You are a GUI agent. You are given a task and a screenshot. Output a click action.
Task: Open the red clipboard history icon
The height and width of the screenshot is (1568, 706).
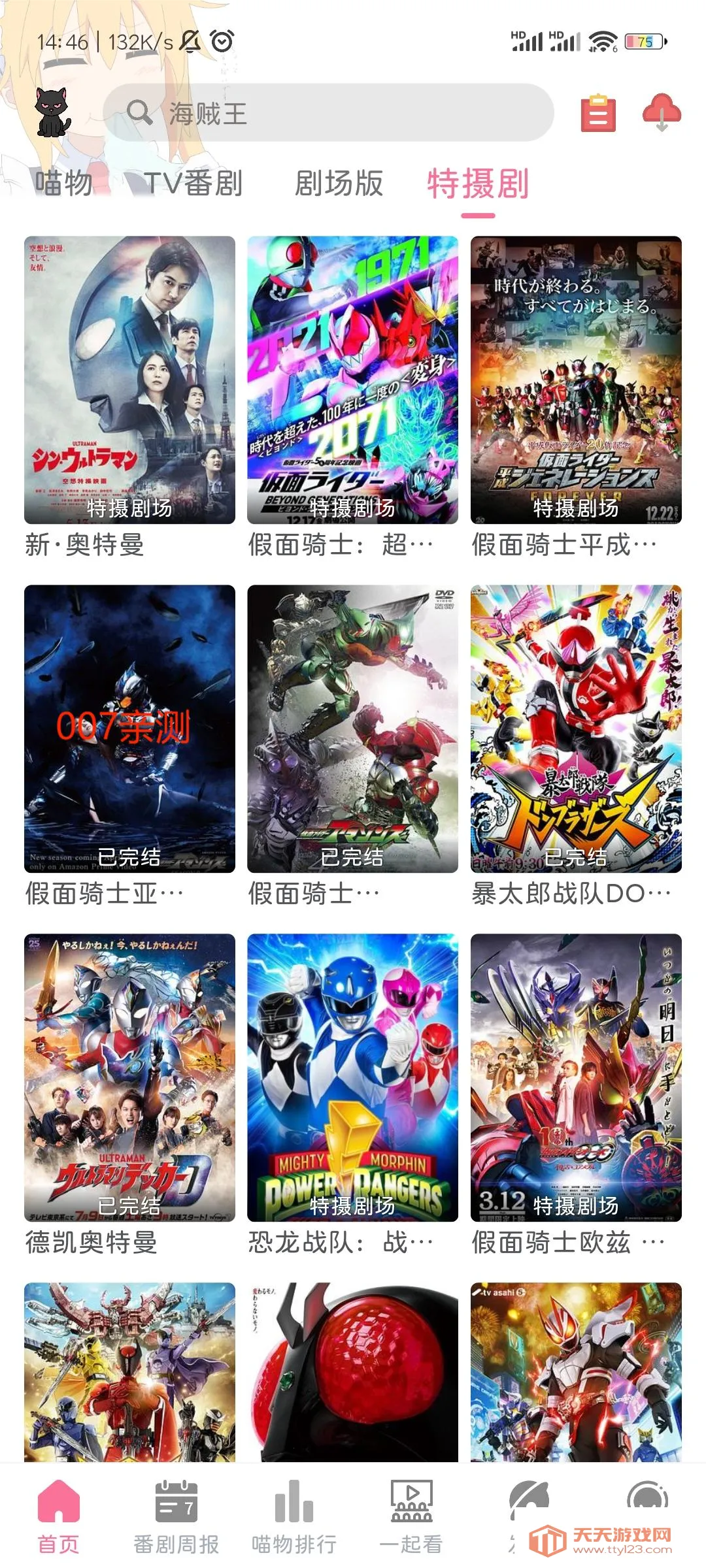coord(598,114)
